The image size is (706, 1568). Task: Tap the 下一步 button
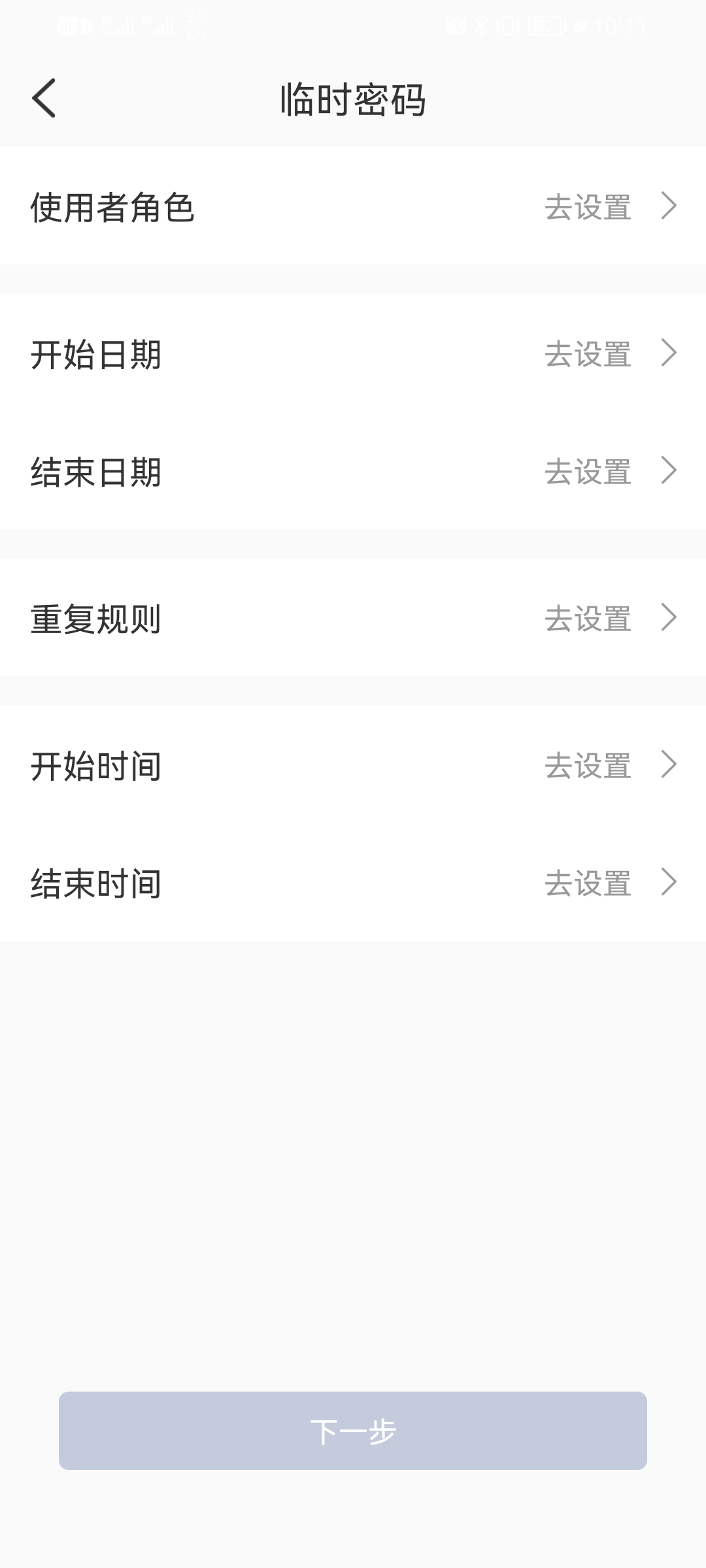tap(353, 1431)
